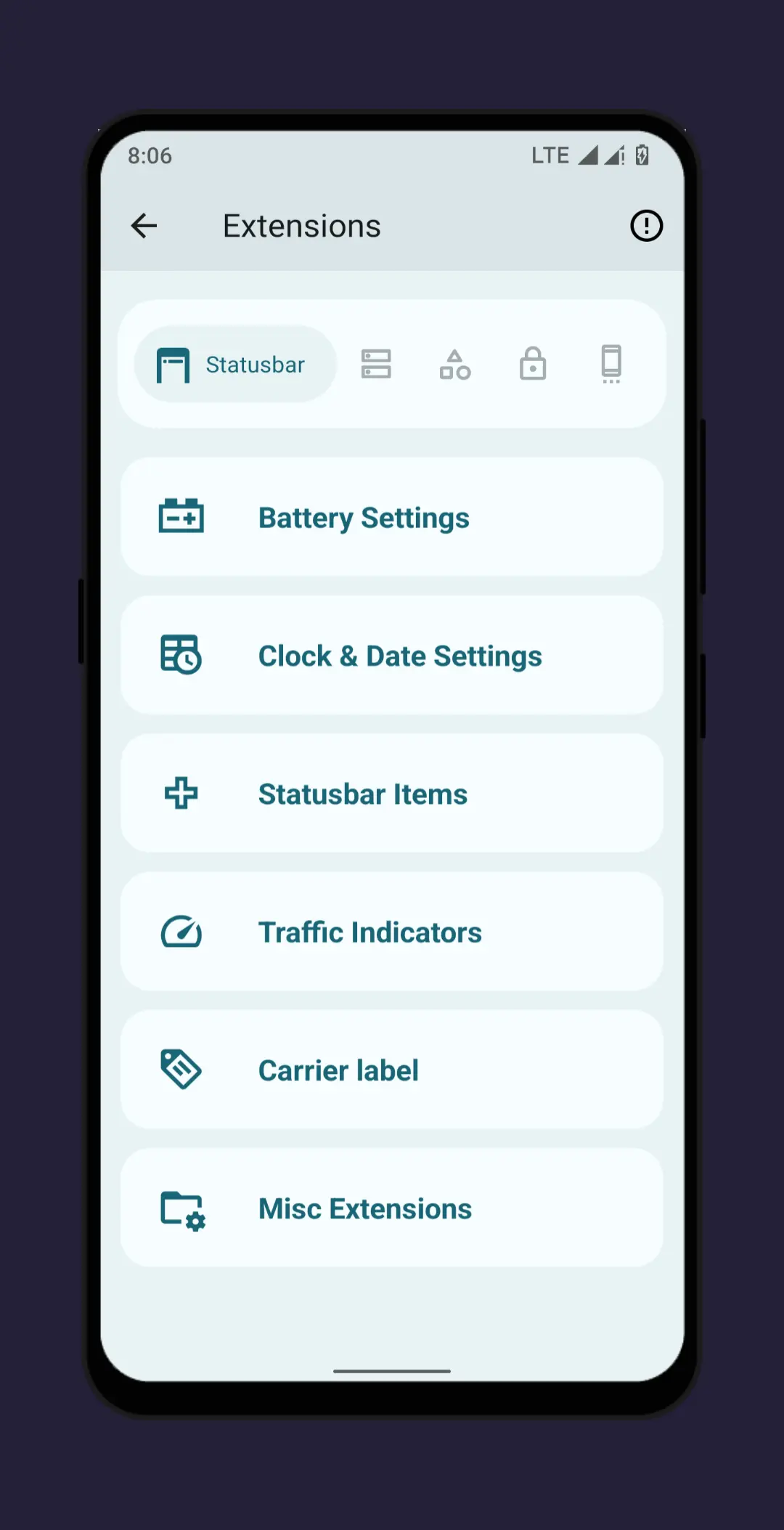
Task: Open Clock & Date Settings
Action: coord(392,656)
